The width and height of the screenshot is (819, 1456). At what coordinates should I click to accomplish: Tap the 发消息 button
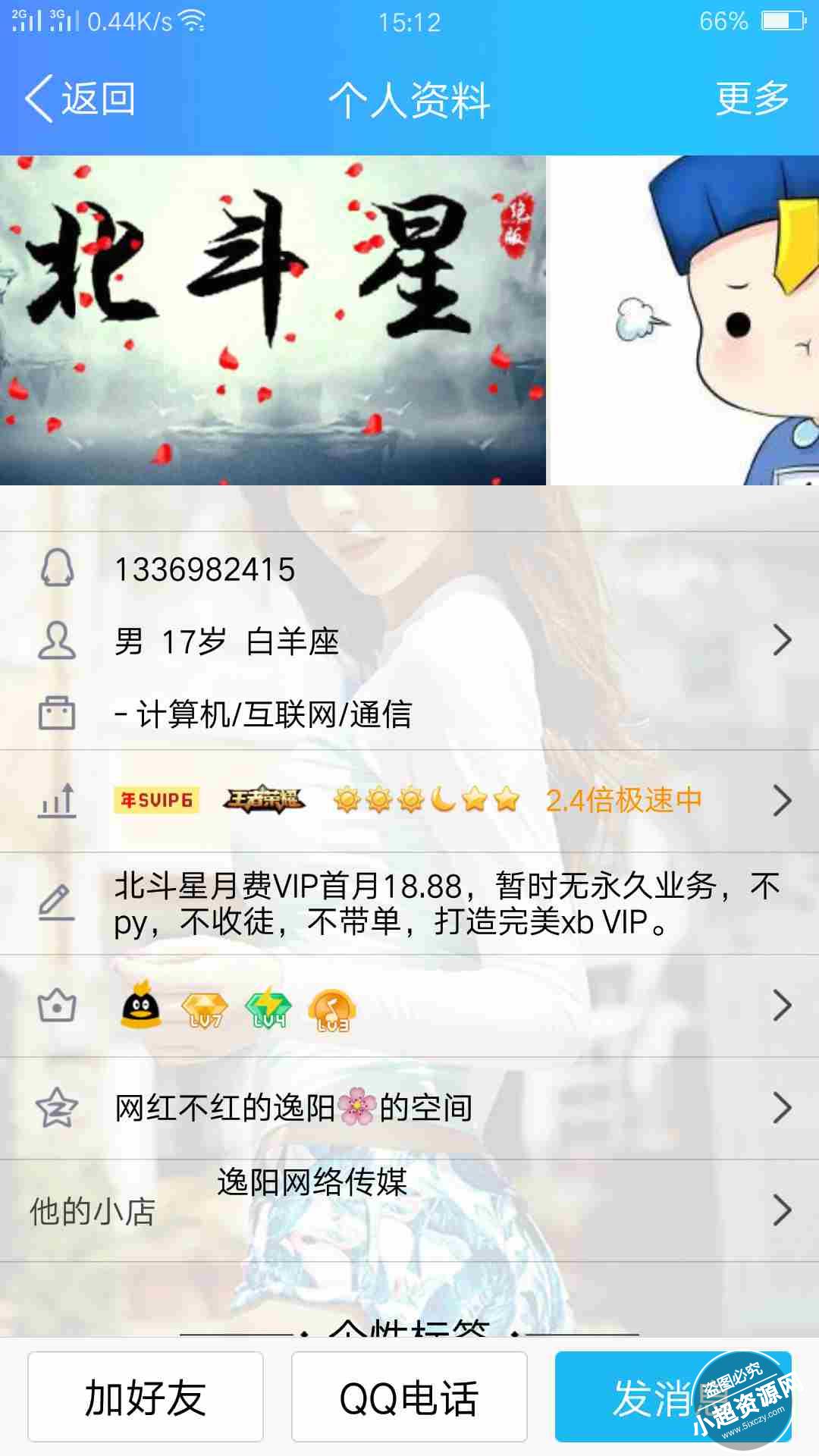pyautogui.click(x=673, y=1397)
